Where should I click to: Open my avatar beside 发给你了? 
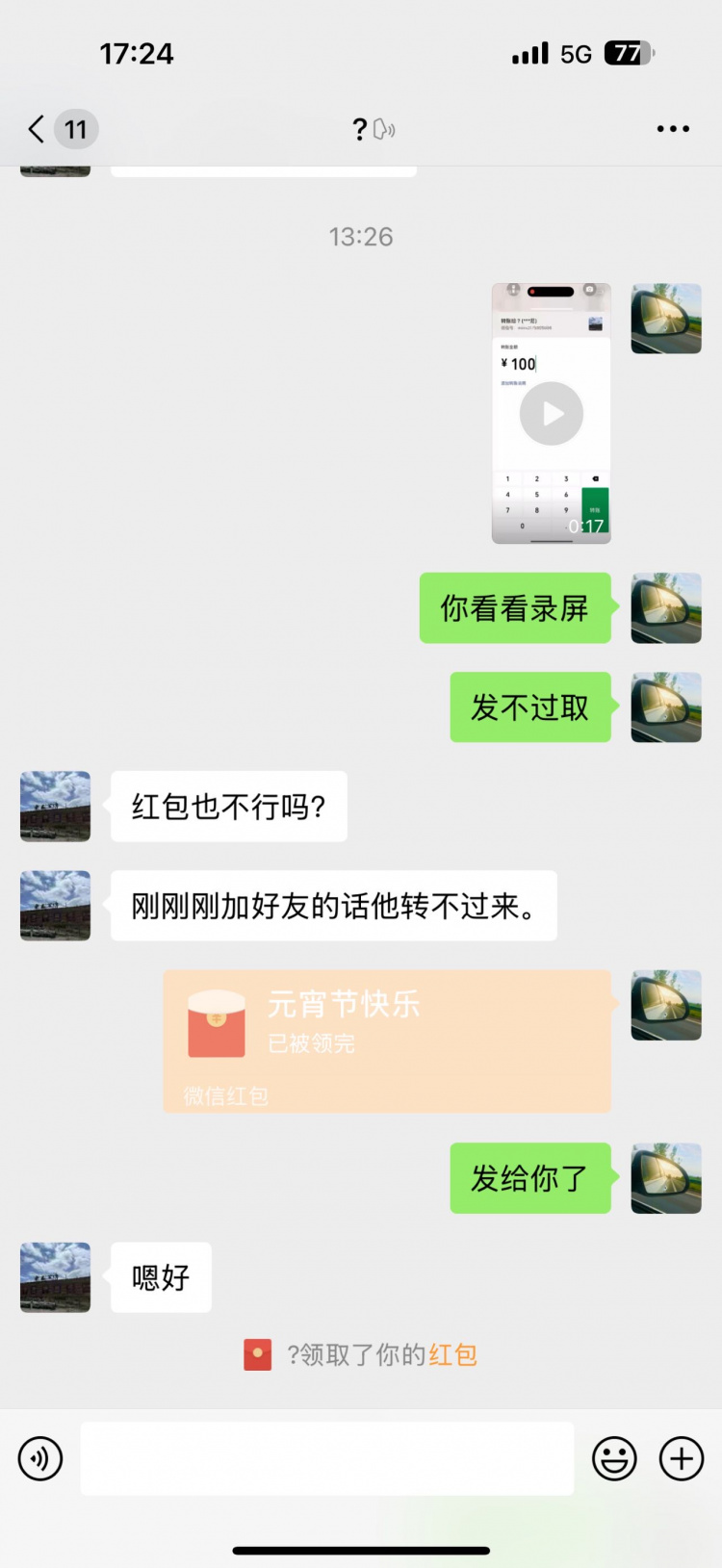[x=666, y=1178]
